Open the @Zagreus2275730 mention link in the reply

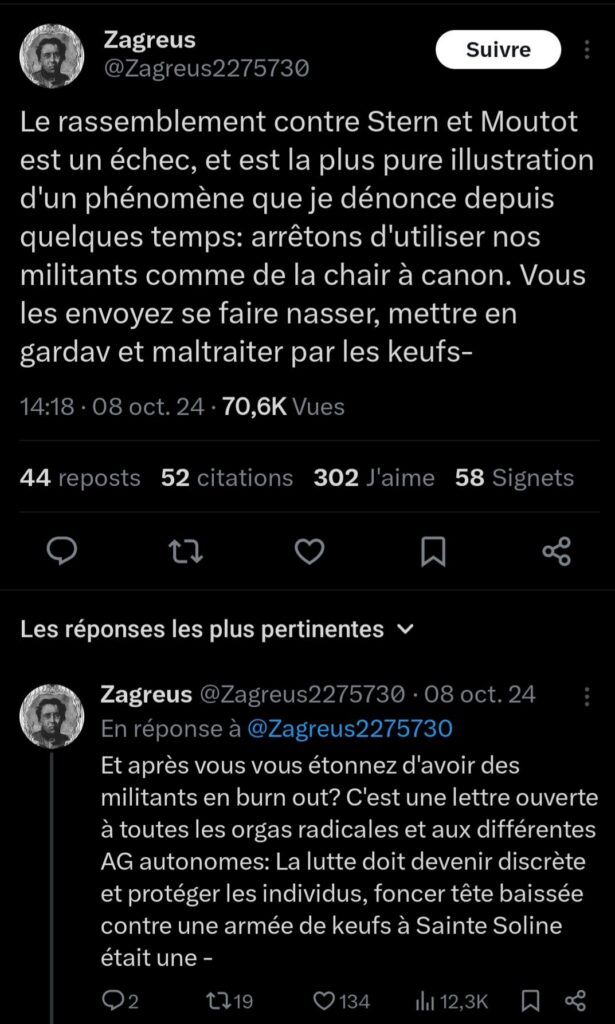pyautogui.click(x=349, y=728)
